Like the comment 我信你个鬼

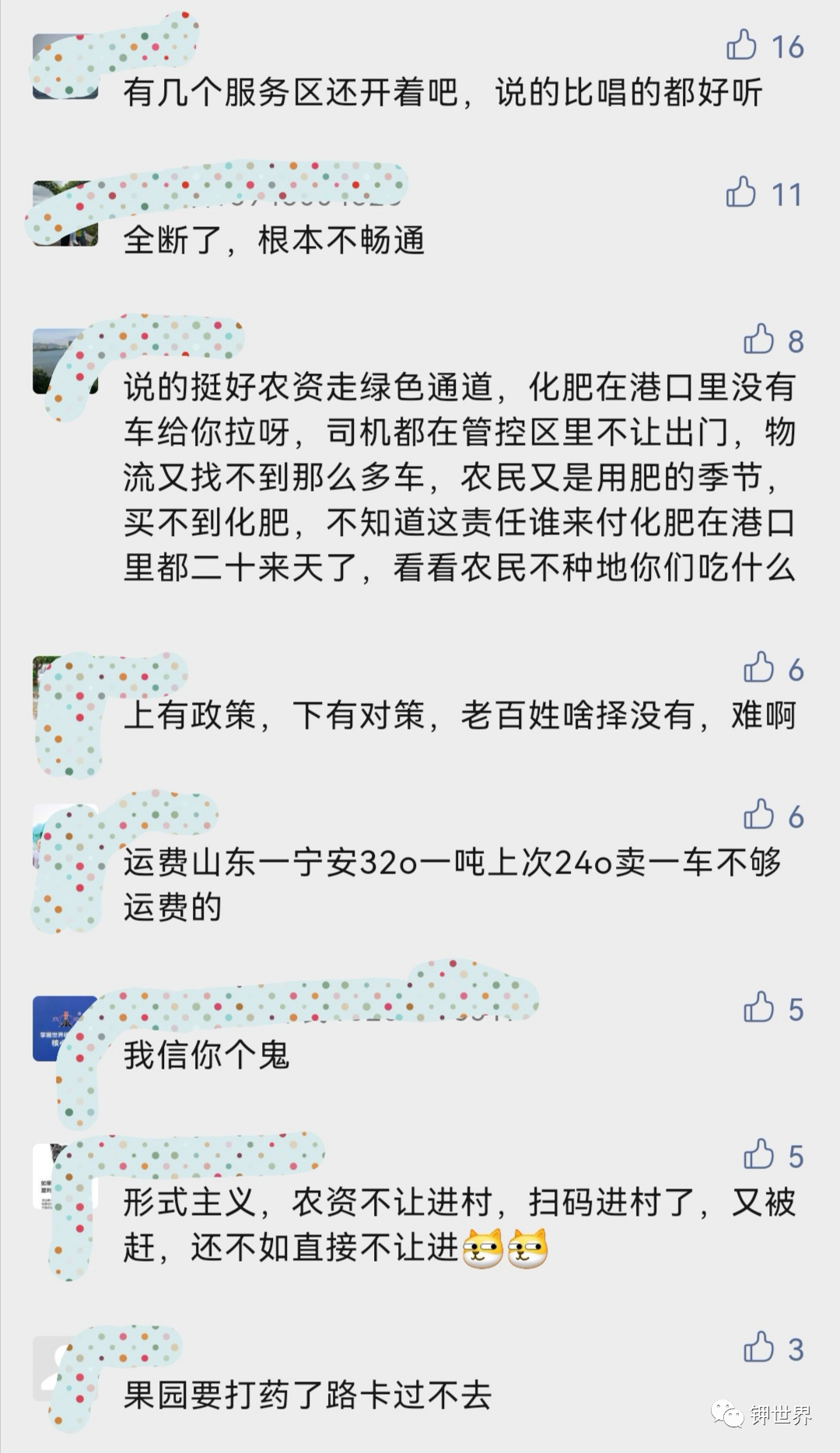(x=758, y=1008)
